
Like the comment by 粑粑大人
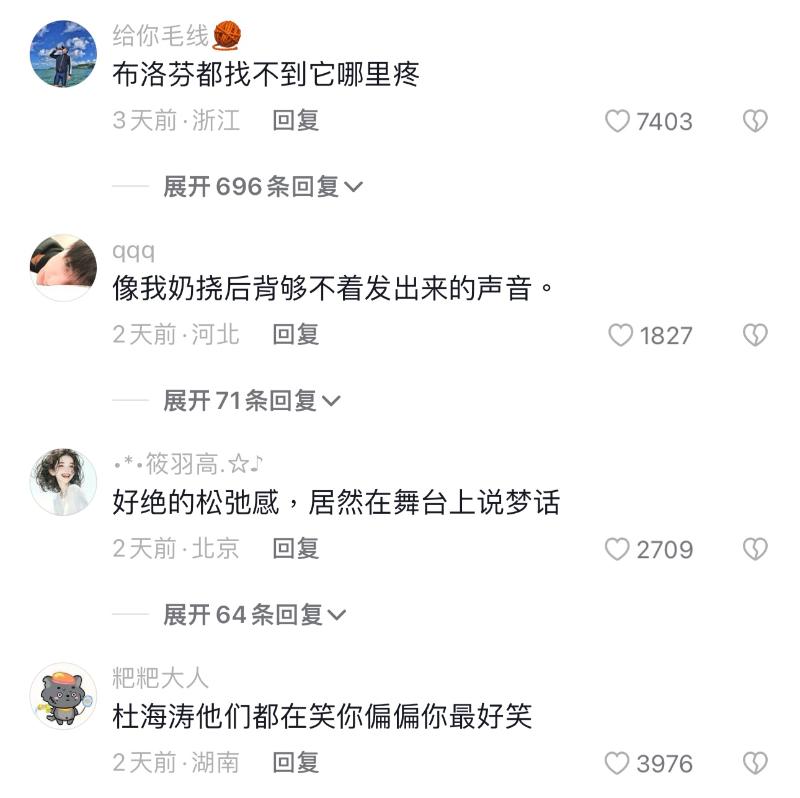pyautogui.click(x=619, y=764)
